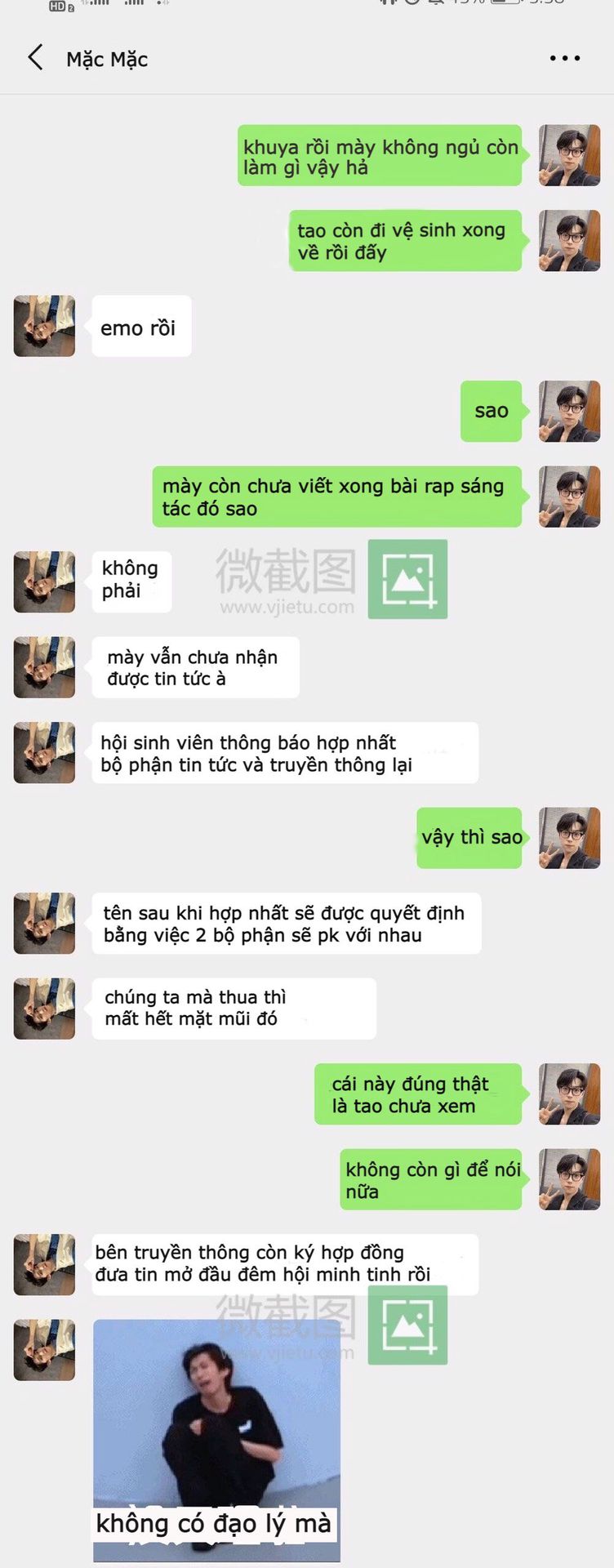This screenshot has width=614, height=1568.
Task: Open the three-dot chat options menu
Action: point(564,59)
